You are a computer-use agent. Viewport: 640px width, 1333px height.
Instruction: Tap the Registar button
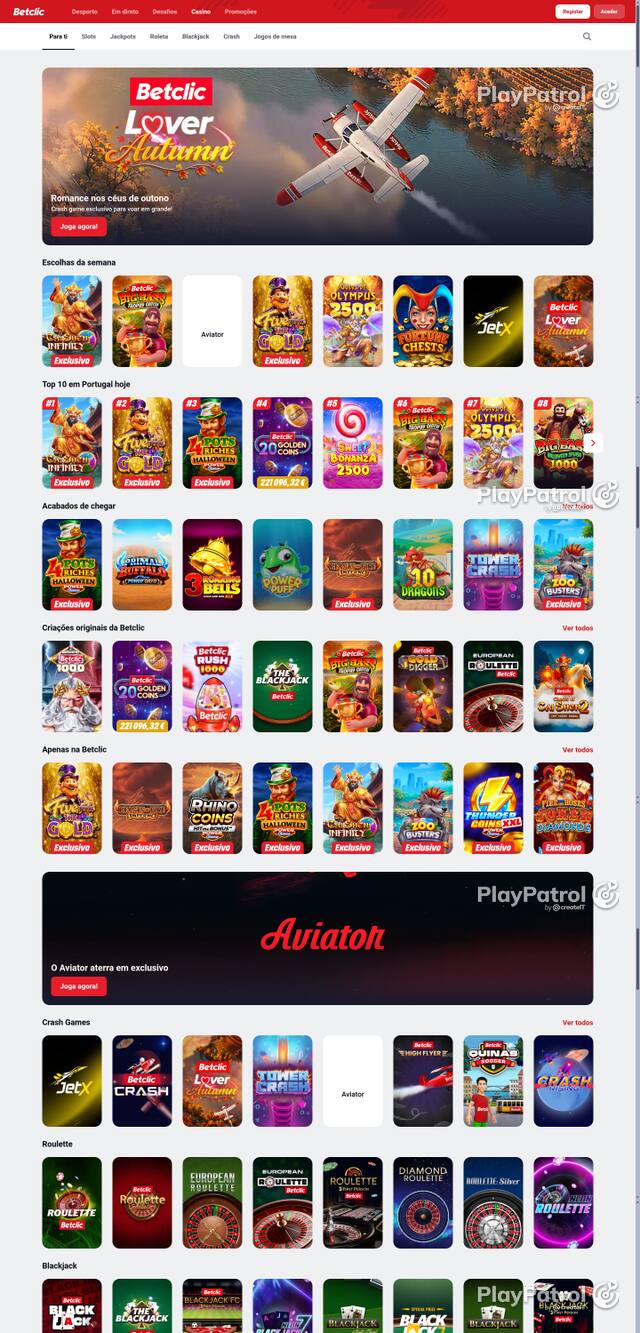[573, 11]
